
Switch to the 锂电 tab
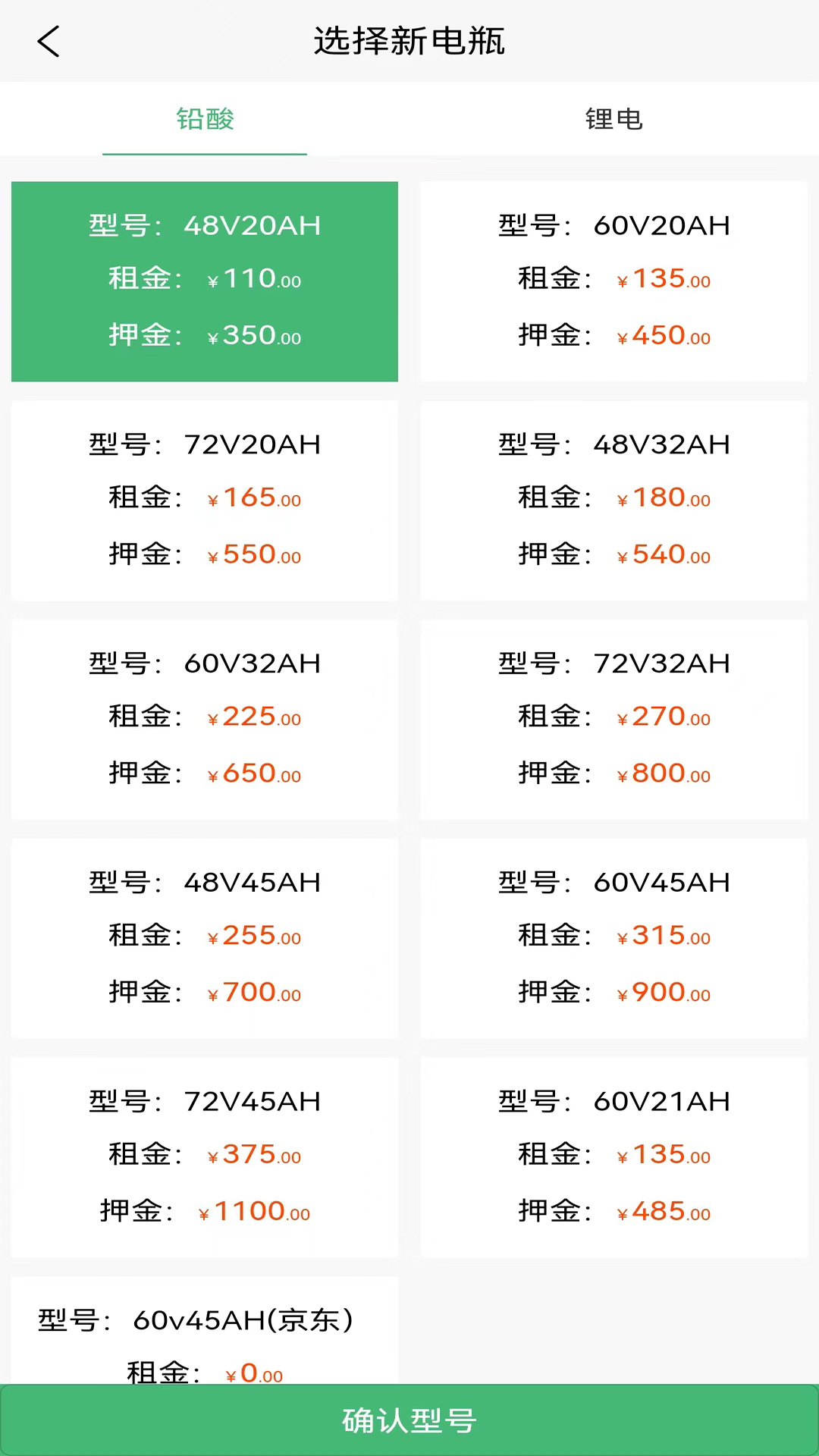pyautogui.click(x=614, y=119)
